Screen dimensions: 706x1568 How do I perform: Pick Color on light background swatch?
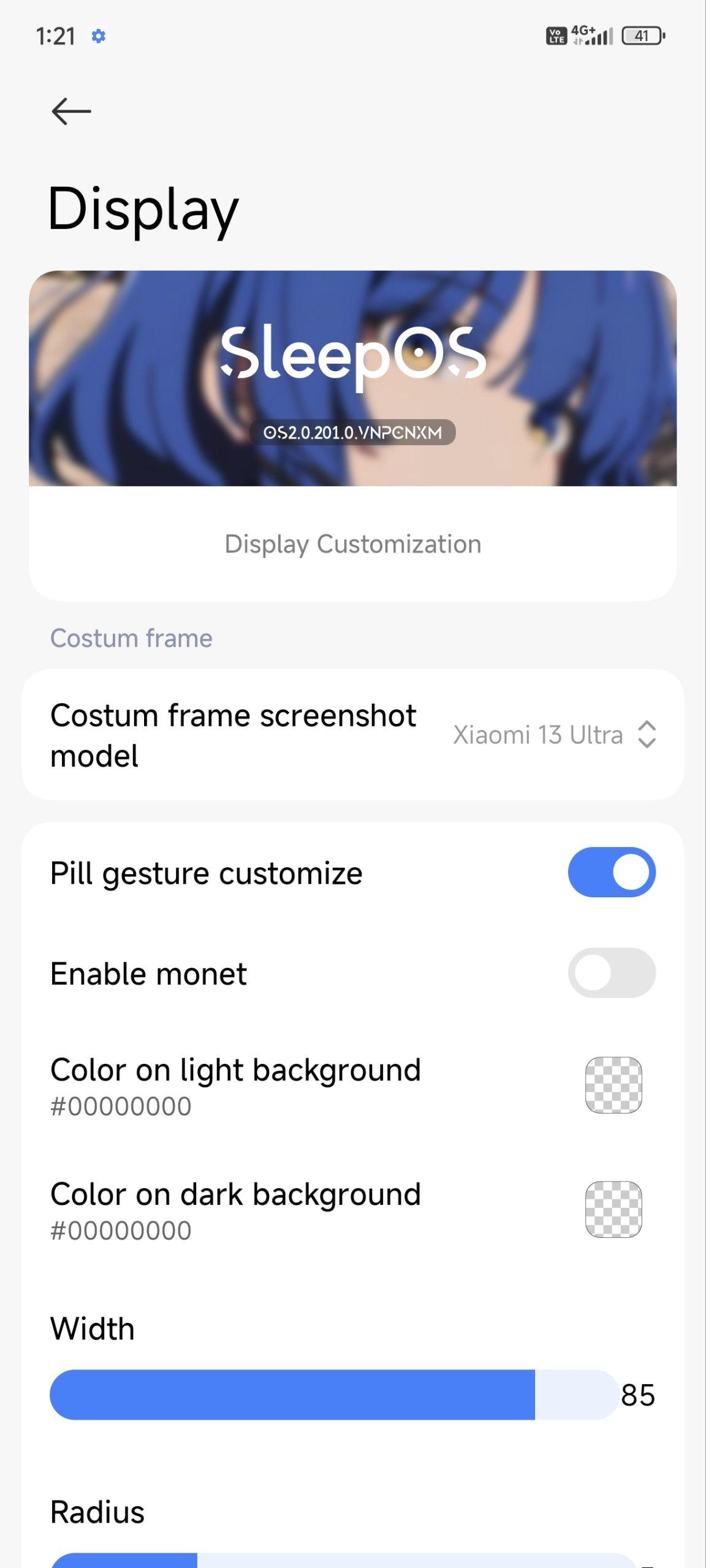coord(613,1085)
